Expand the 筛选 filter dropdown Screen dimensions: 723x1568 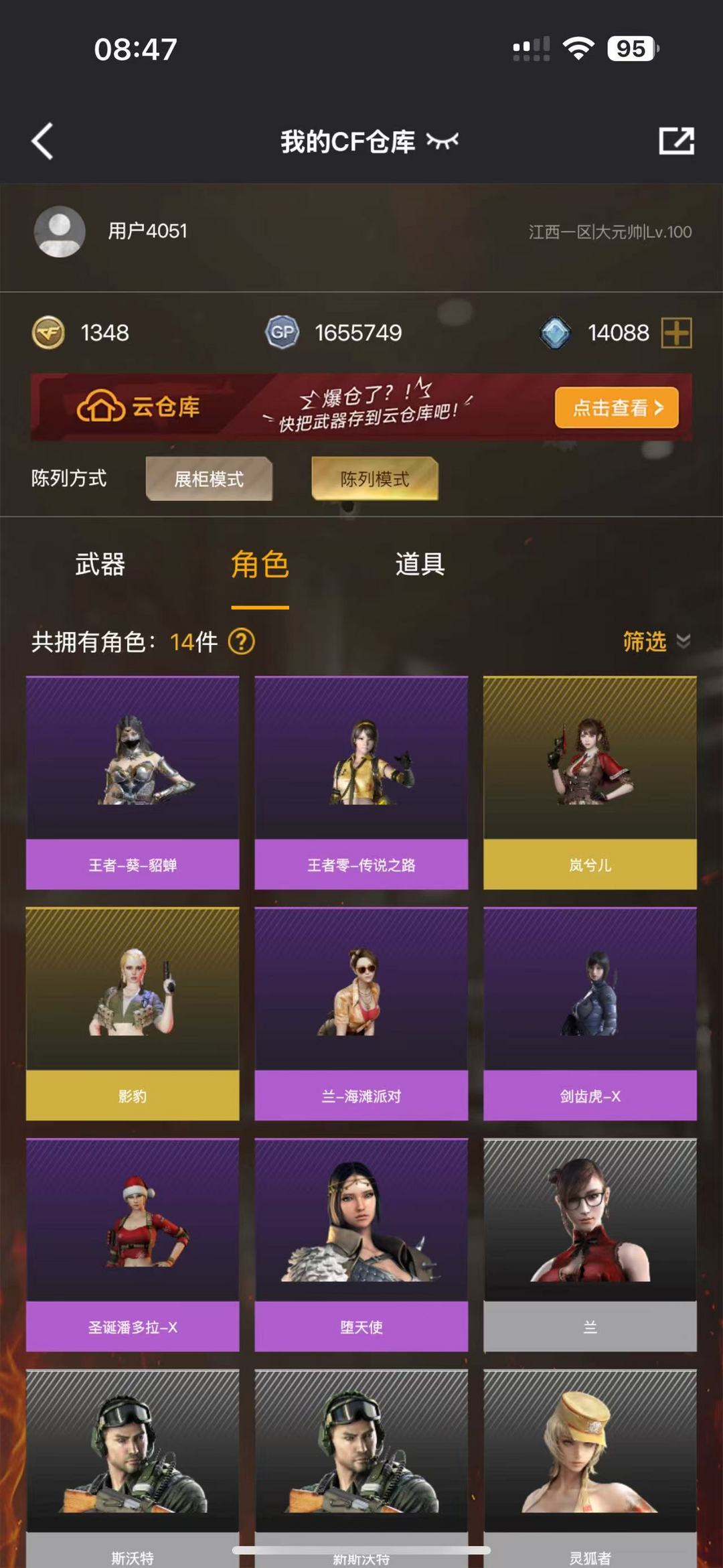click(656, 642)
